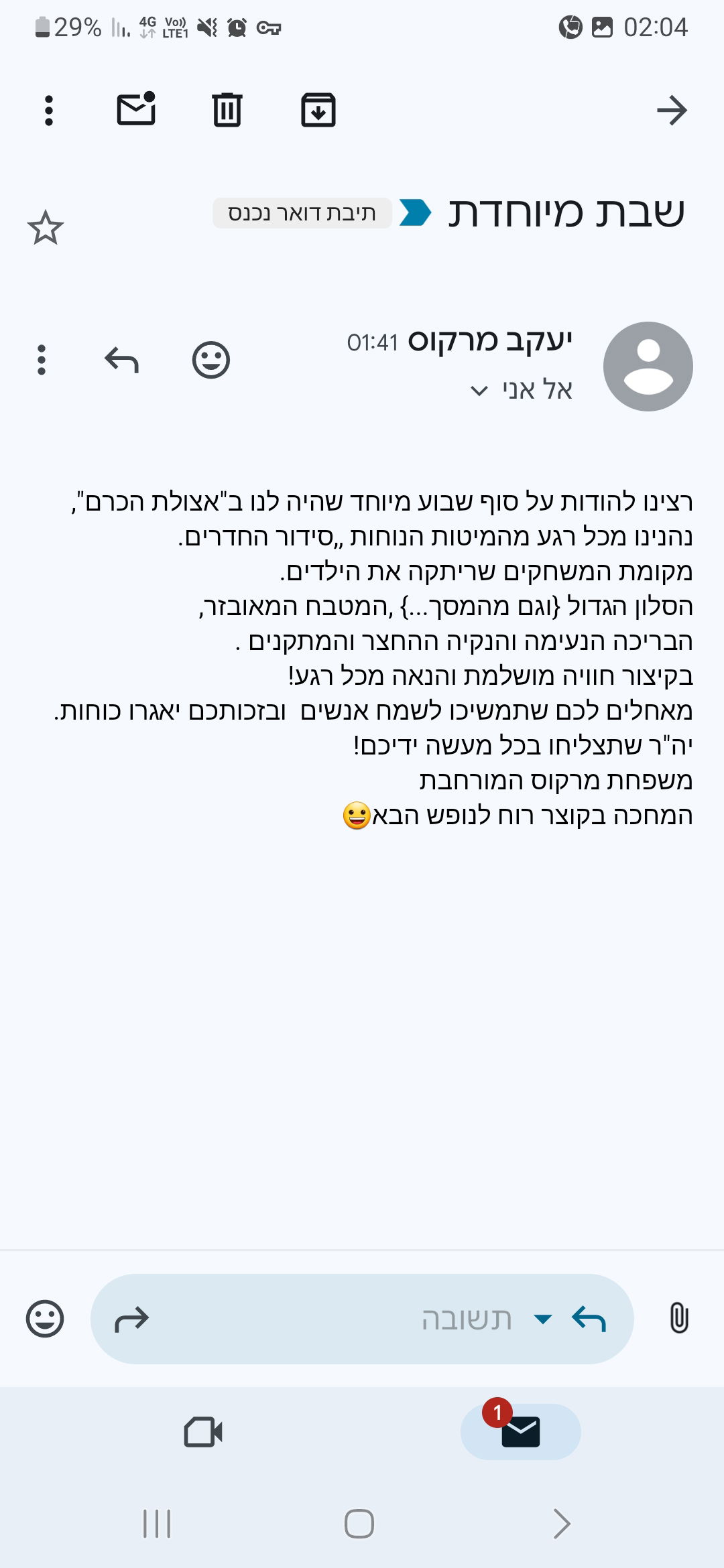Go back to the inbox
Image resolution: width=724 pixels, height=1568 pixels.
[x=672, y=111]
